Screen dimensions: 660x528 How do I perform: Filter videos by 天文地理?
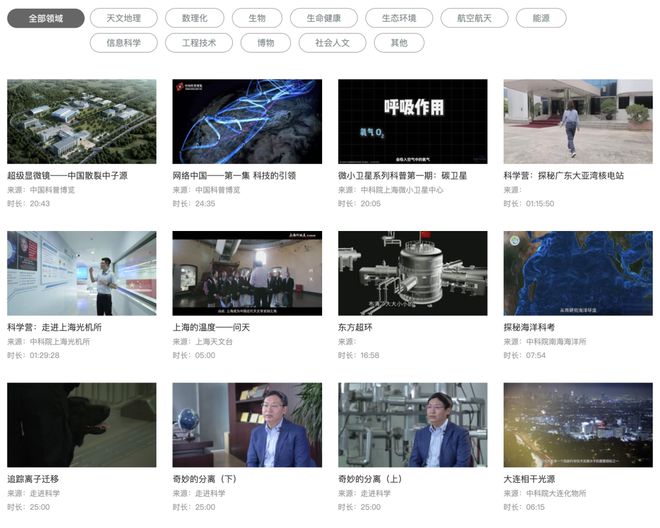pyautogui.click(x=123, y=18)
